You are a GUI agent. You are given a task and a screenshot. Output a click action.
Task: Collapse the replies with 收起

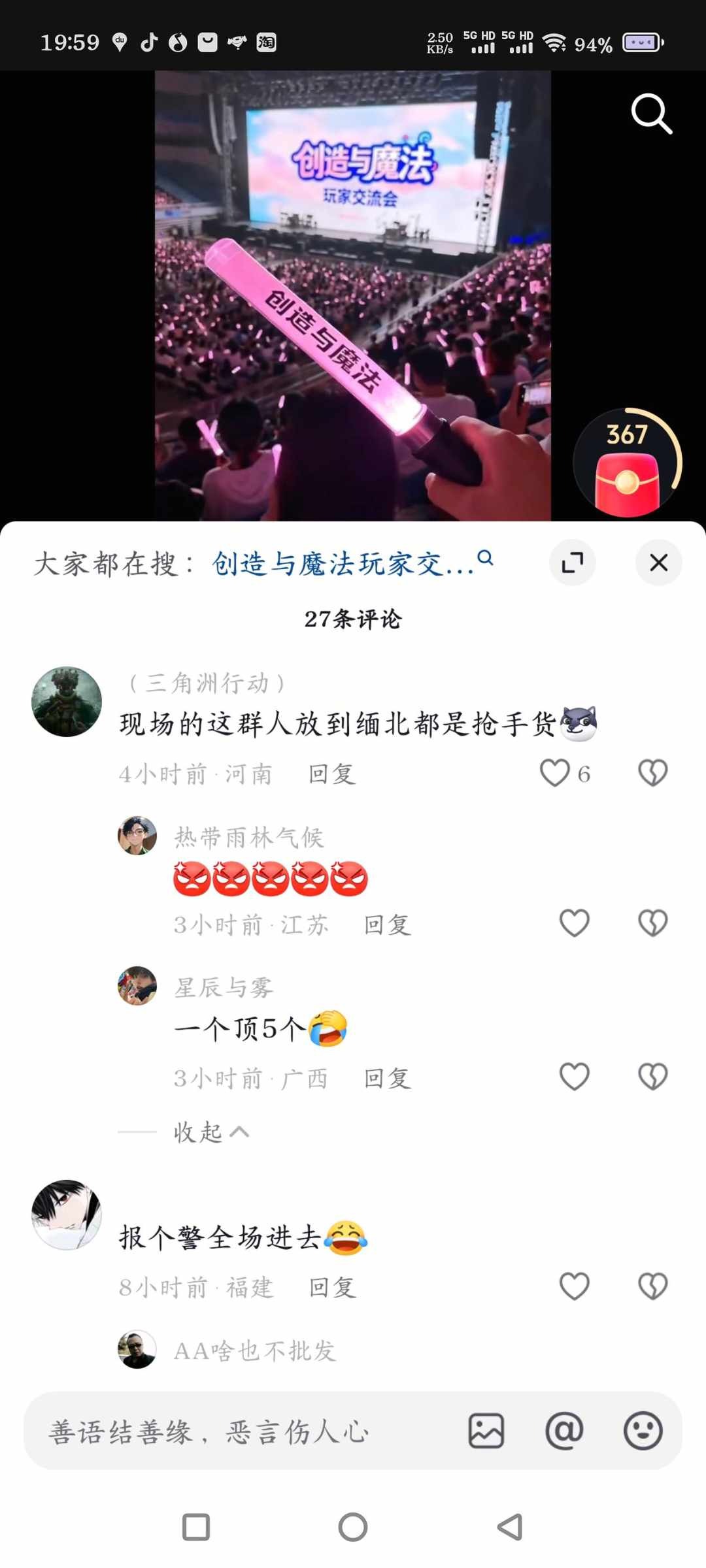[210, 1132]
